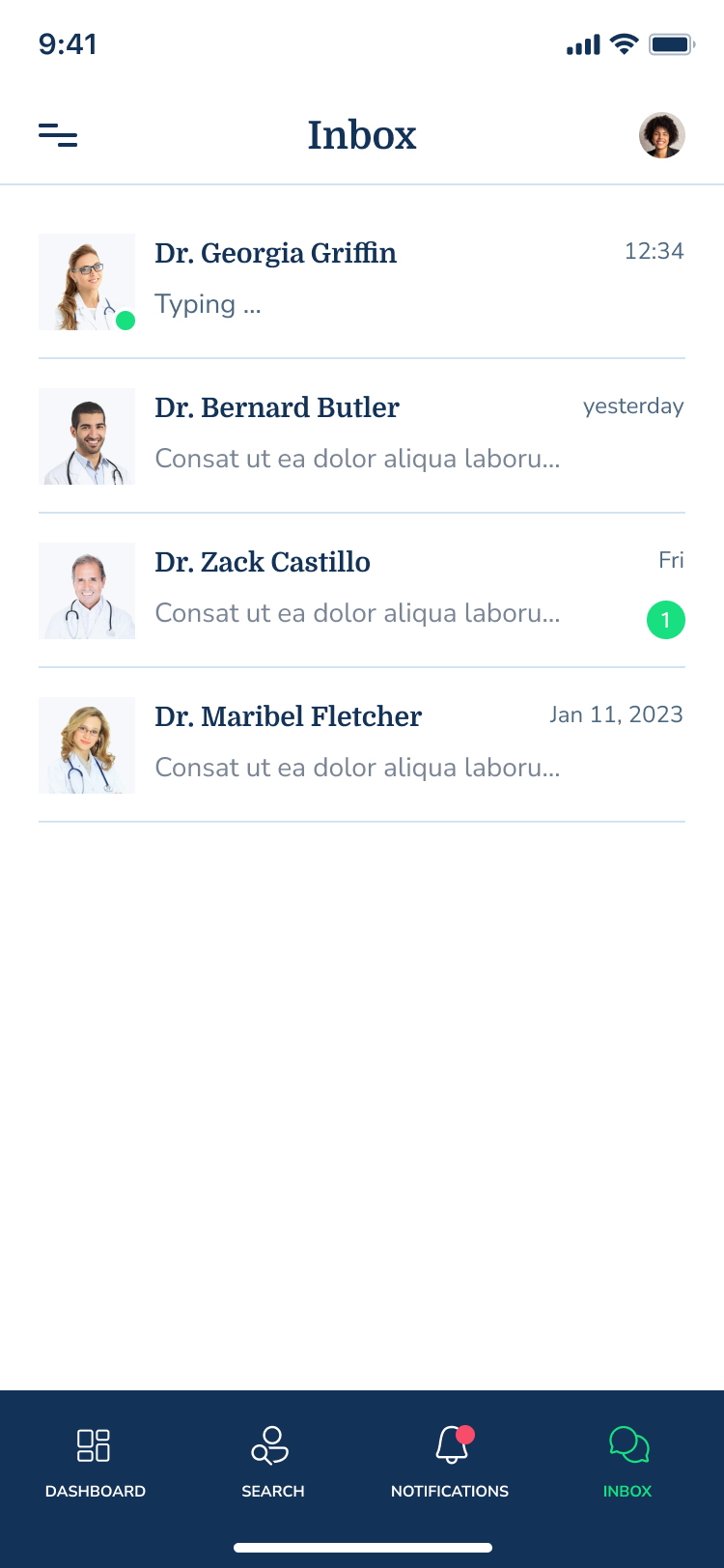View the thread with Dr. Maribel Fletcher
This screenshot has height=1568, width=724.
pos(362,744)
